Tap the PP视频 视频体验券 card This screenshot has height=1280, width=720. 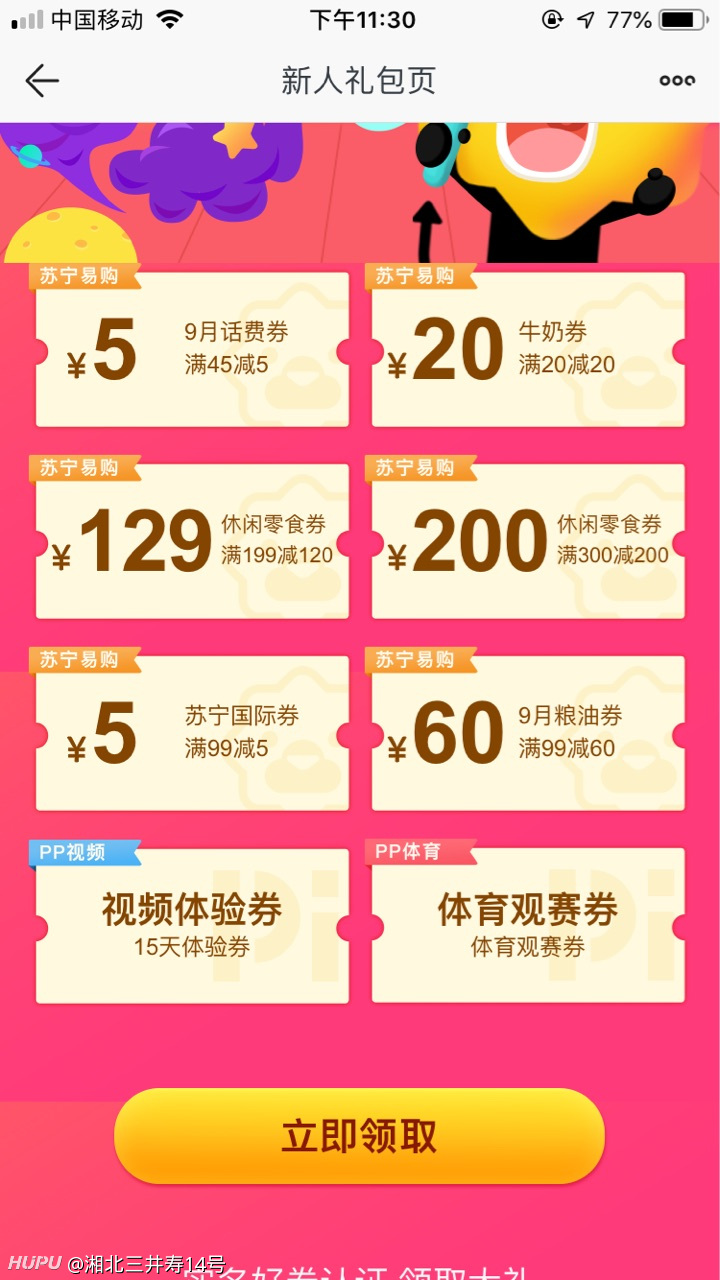point(192,925)
